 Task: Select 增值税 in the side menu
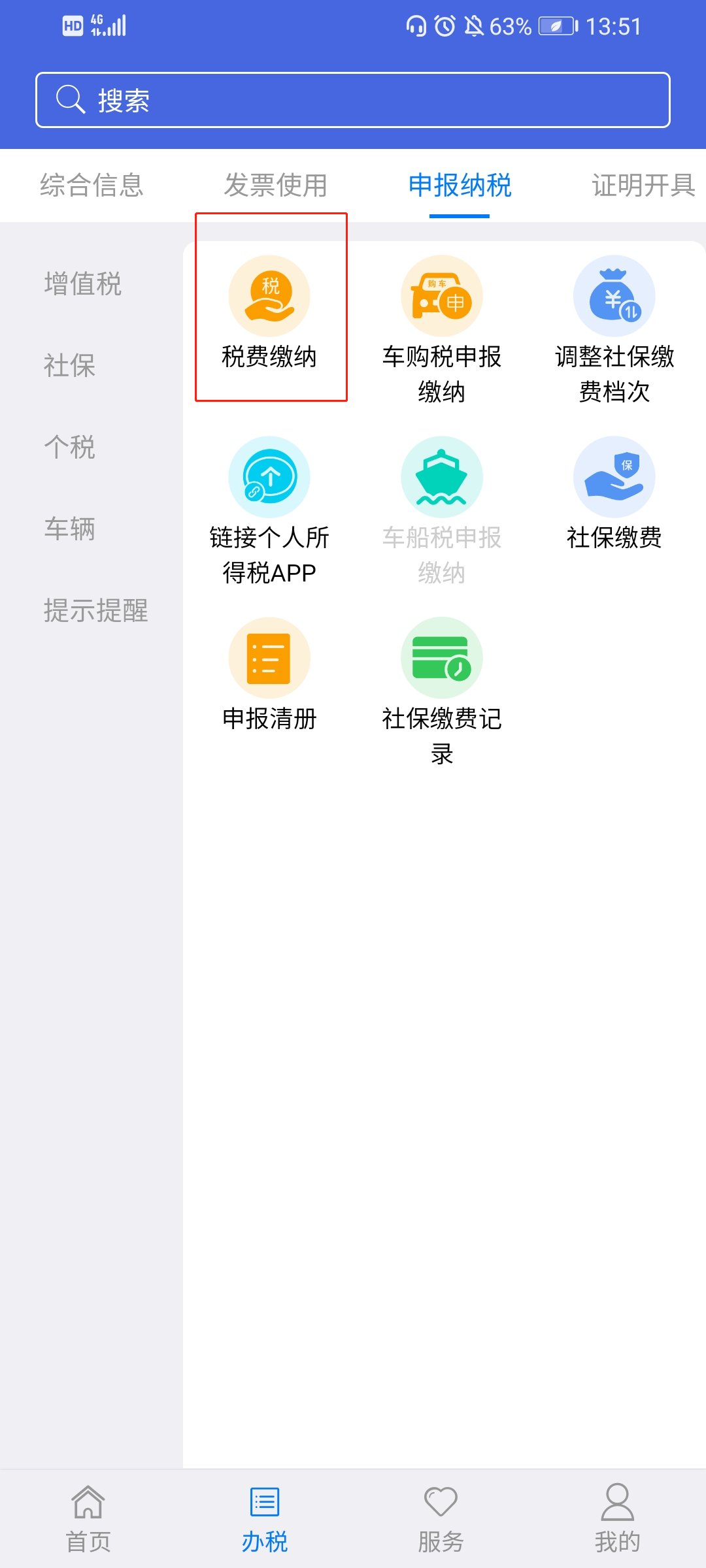point(83,284)
